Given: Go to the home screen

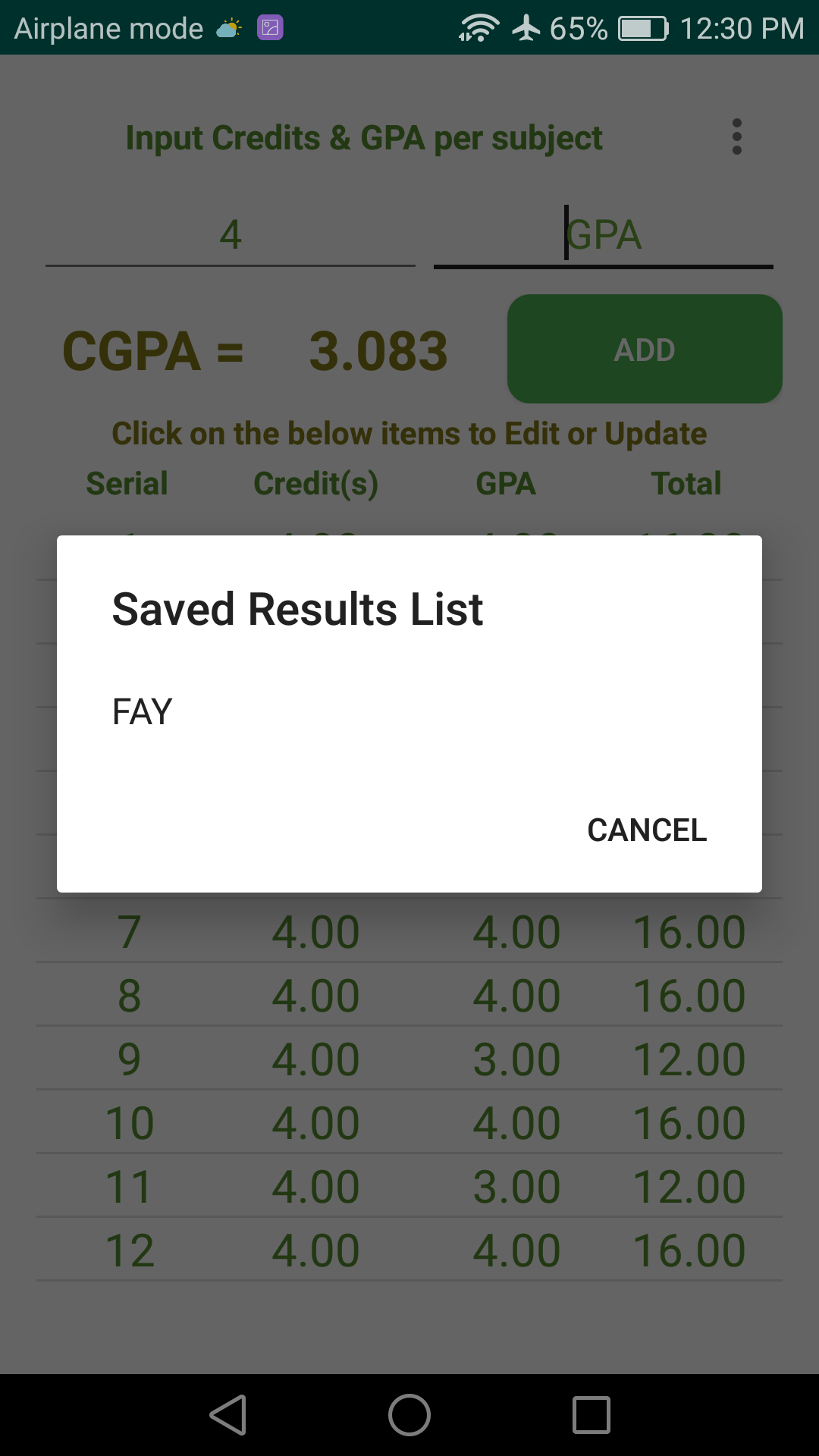Looking at the screenshot, I should [x=409, y=1415].
